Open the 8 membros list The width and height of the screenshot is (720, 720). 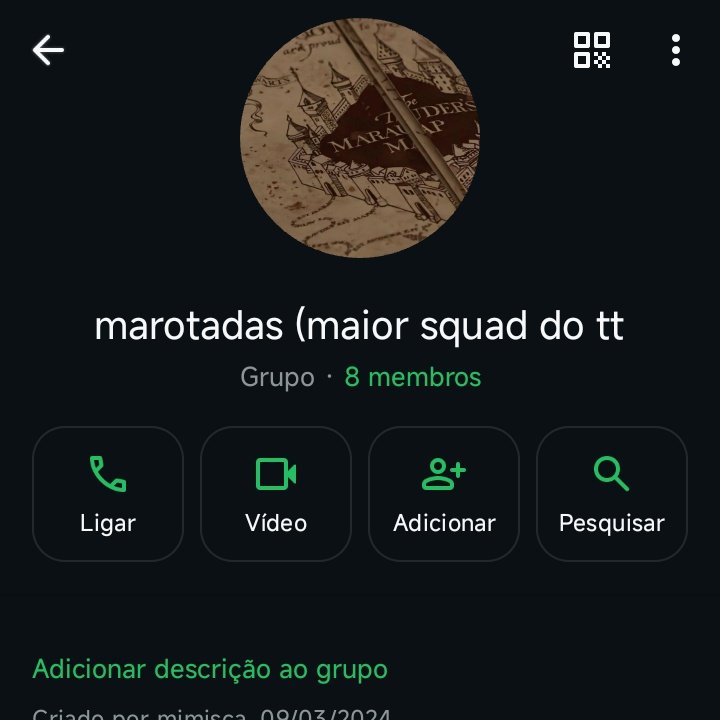point(413,377)
